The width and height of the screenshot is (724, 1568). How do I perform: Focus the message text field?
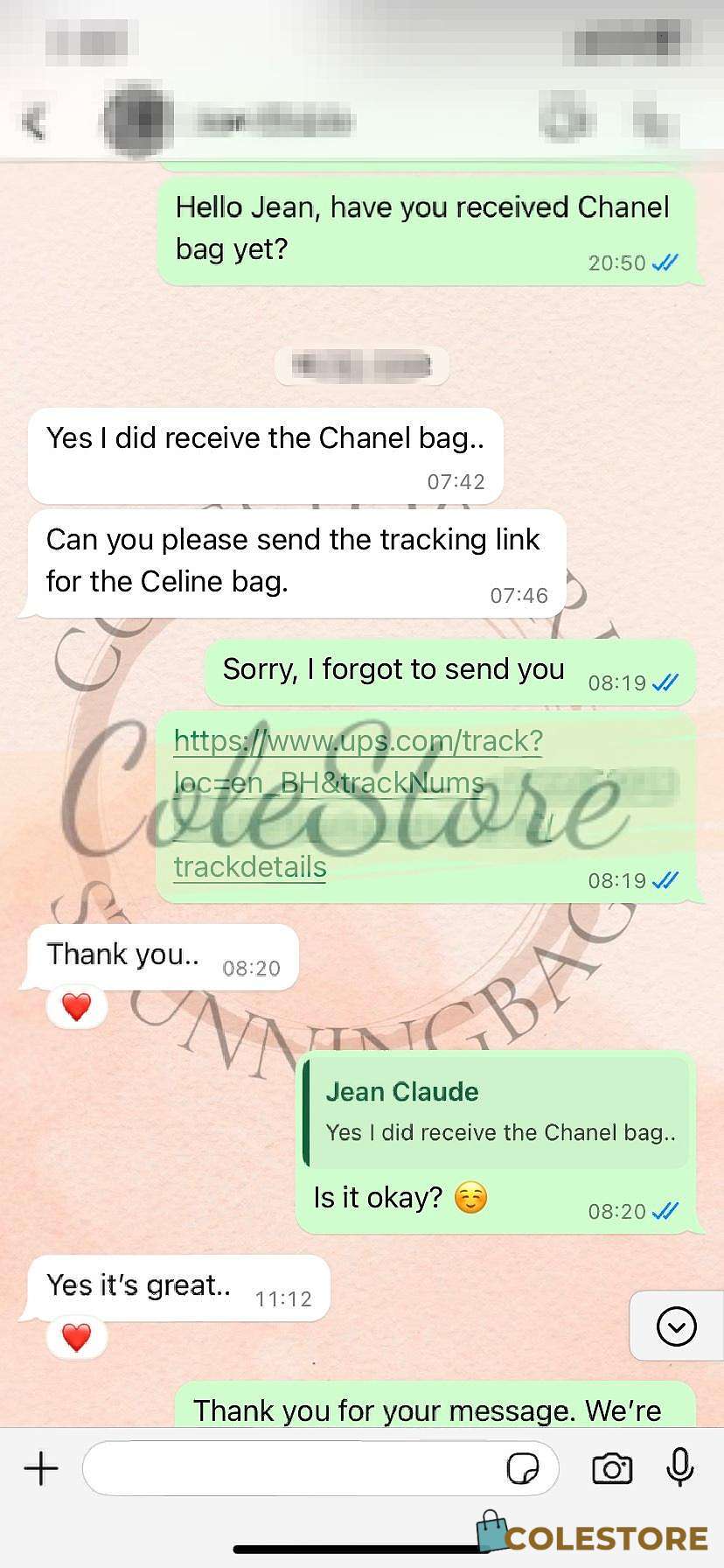point(293,1467)
